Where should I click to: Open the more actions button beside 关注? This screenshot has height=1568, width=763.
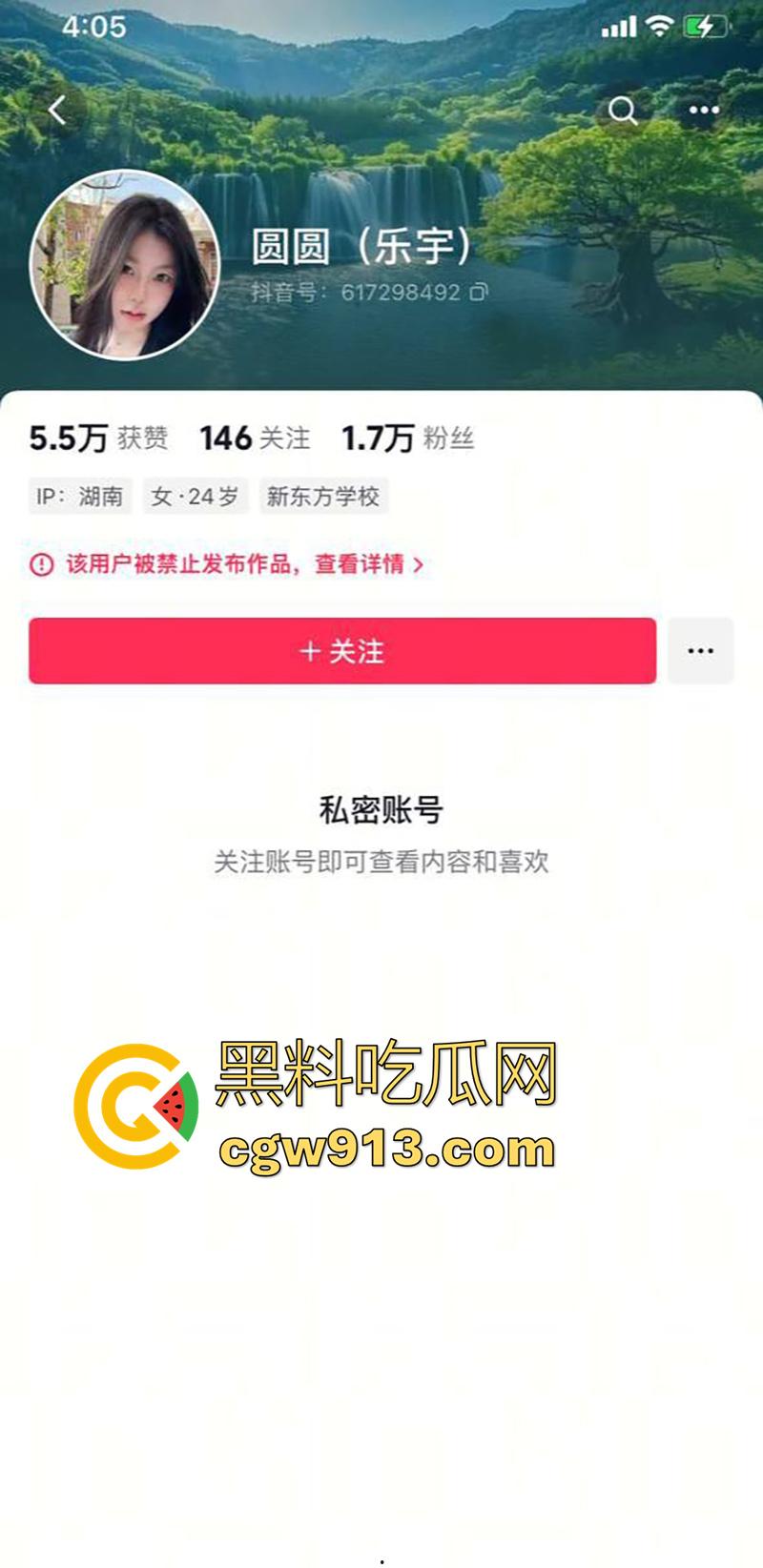[700, 650]
